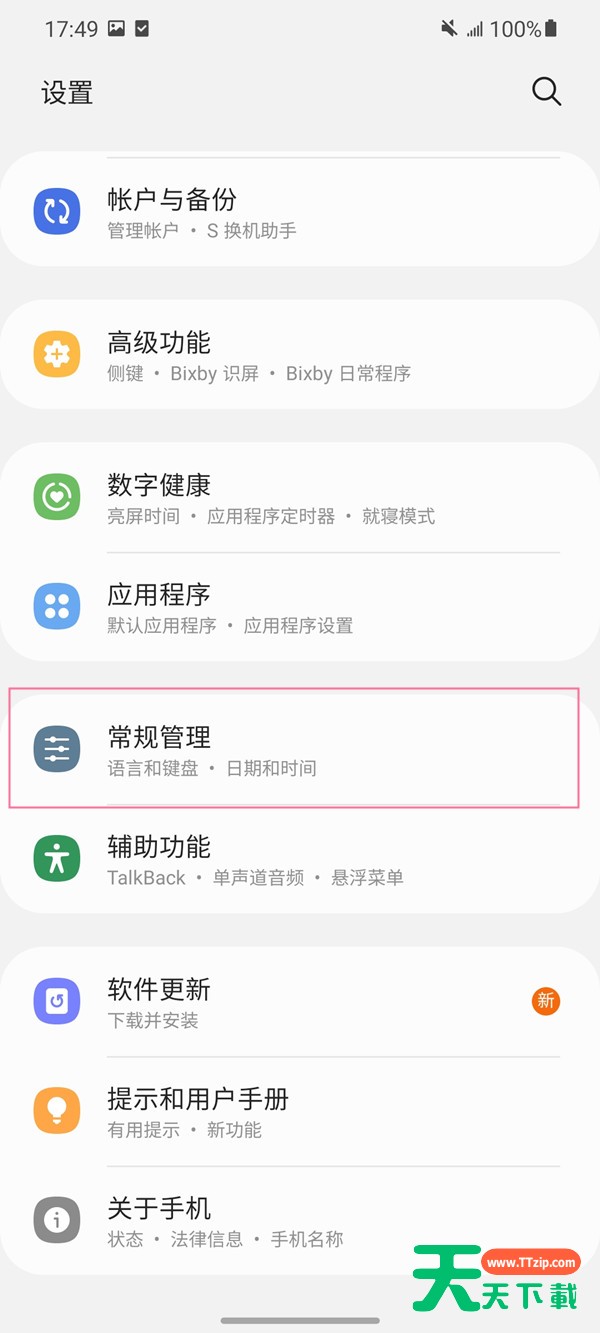Open 提示和用户手册
This screenshot has height=1333, width=600.
[300, 1111]
